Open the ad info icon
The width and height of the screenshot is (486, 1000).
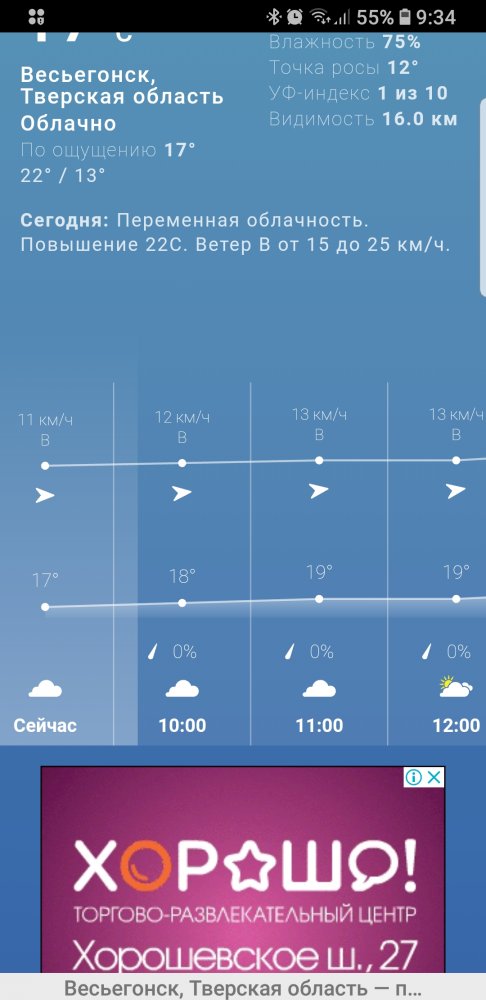[414, 777]
